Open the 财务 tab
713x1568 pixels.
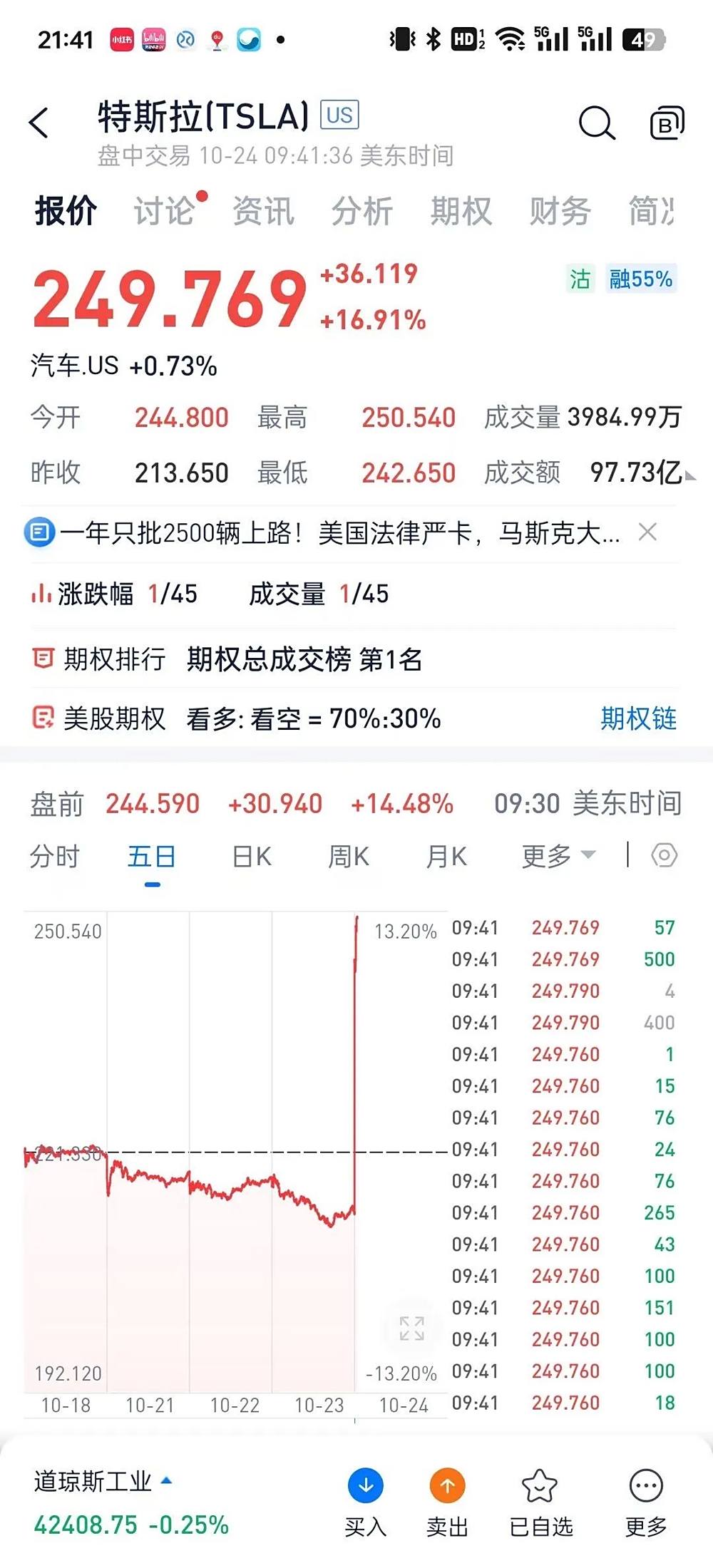tap(560, 211)
